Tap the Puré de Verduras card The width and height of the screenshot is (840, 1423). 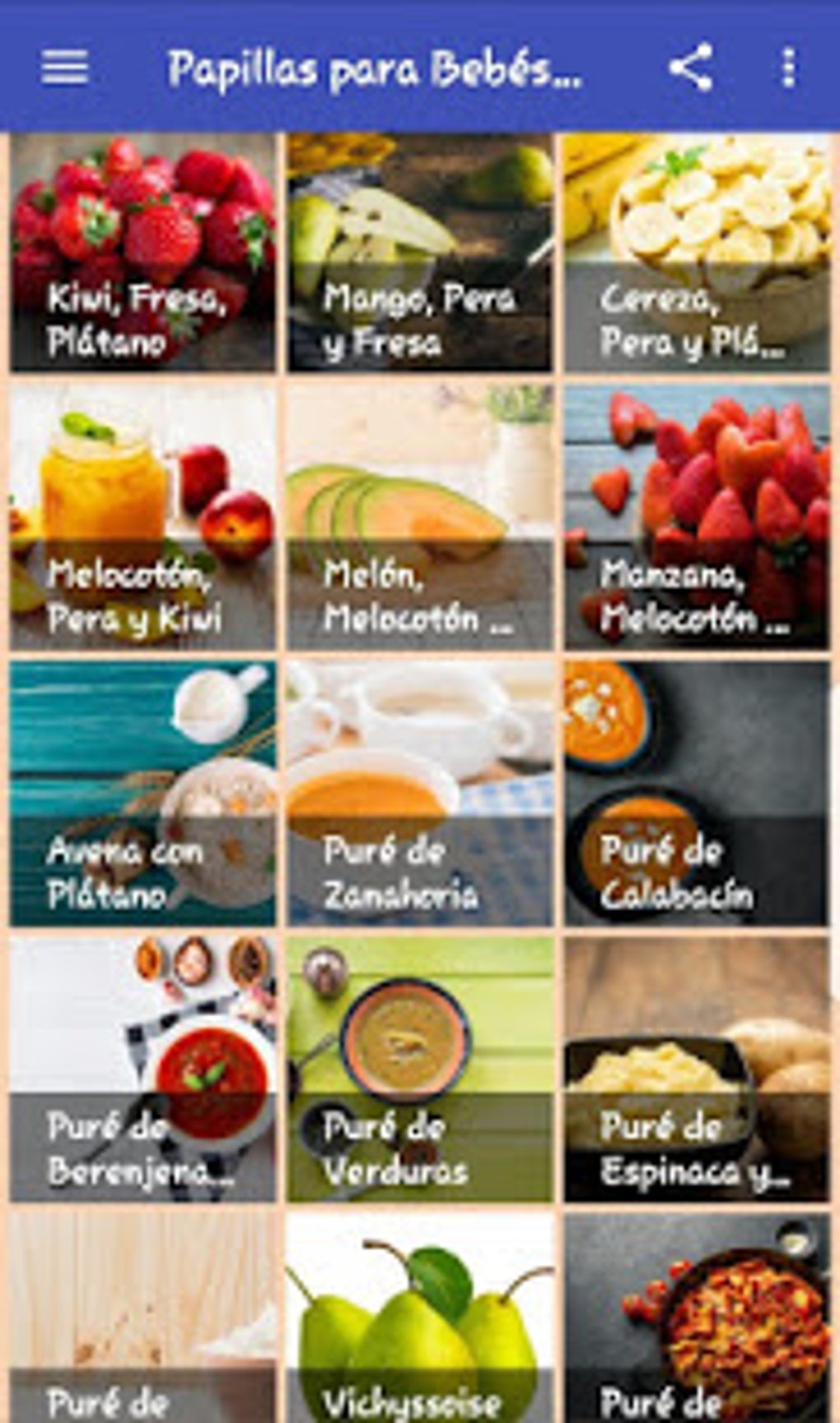(x=419, y=1069)
